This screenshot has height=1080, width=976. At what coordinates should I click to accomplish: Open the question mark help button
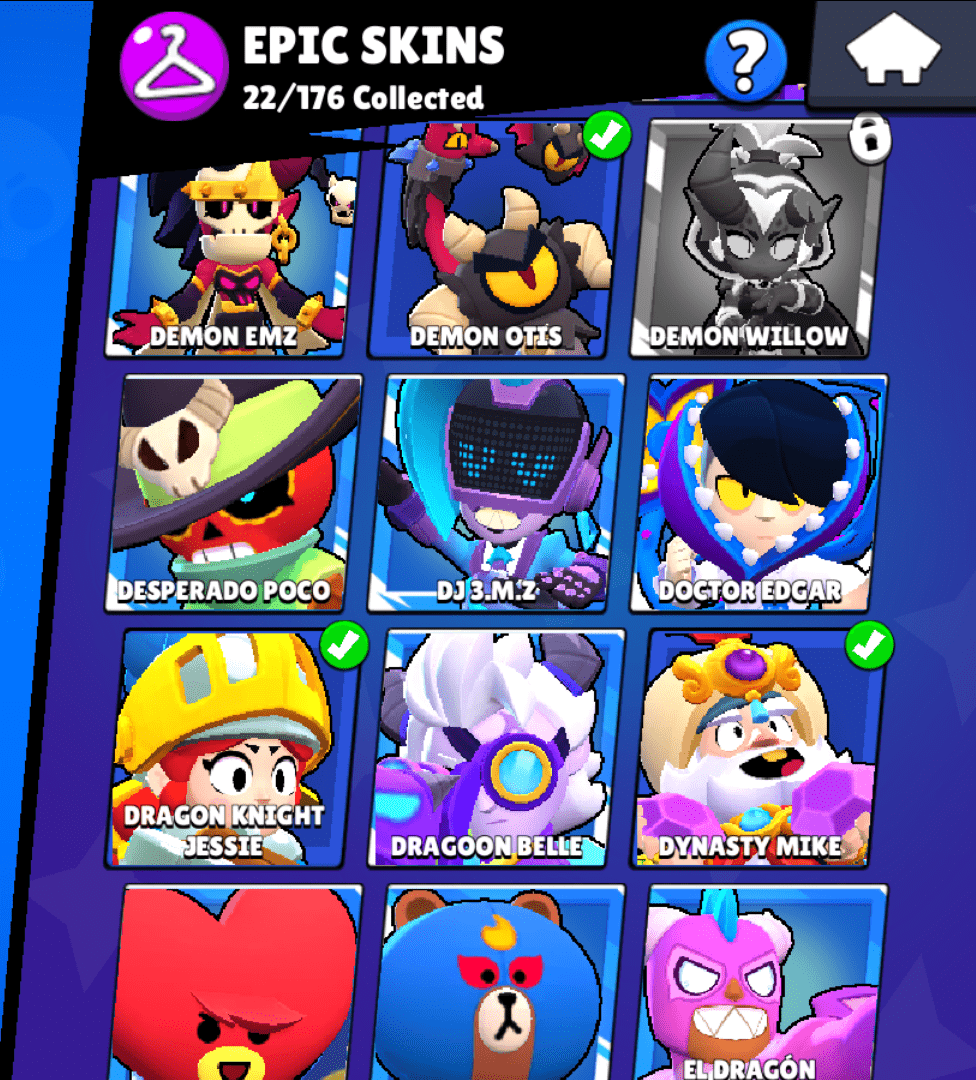point(744,60)
